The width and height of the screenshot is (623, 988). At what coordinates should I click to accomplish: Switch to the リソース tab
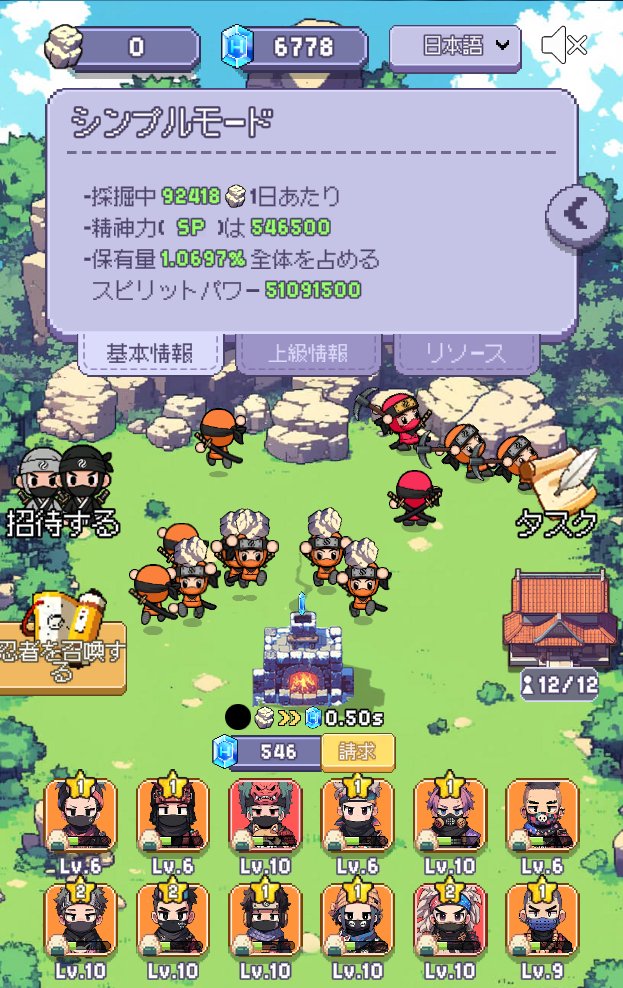[x=466, y=353]
